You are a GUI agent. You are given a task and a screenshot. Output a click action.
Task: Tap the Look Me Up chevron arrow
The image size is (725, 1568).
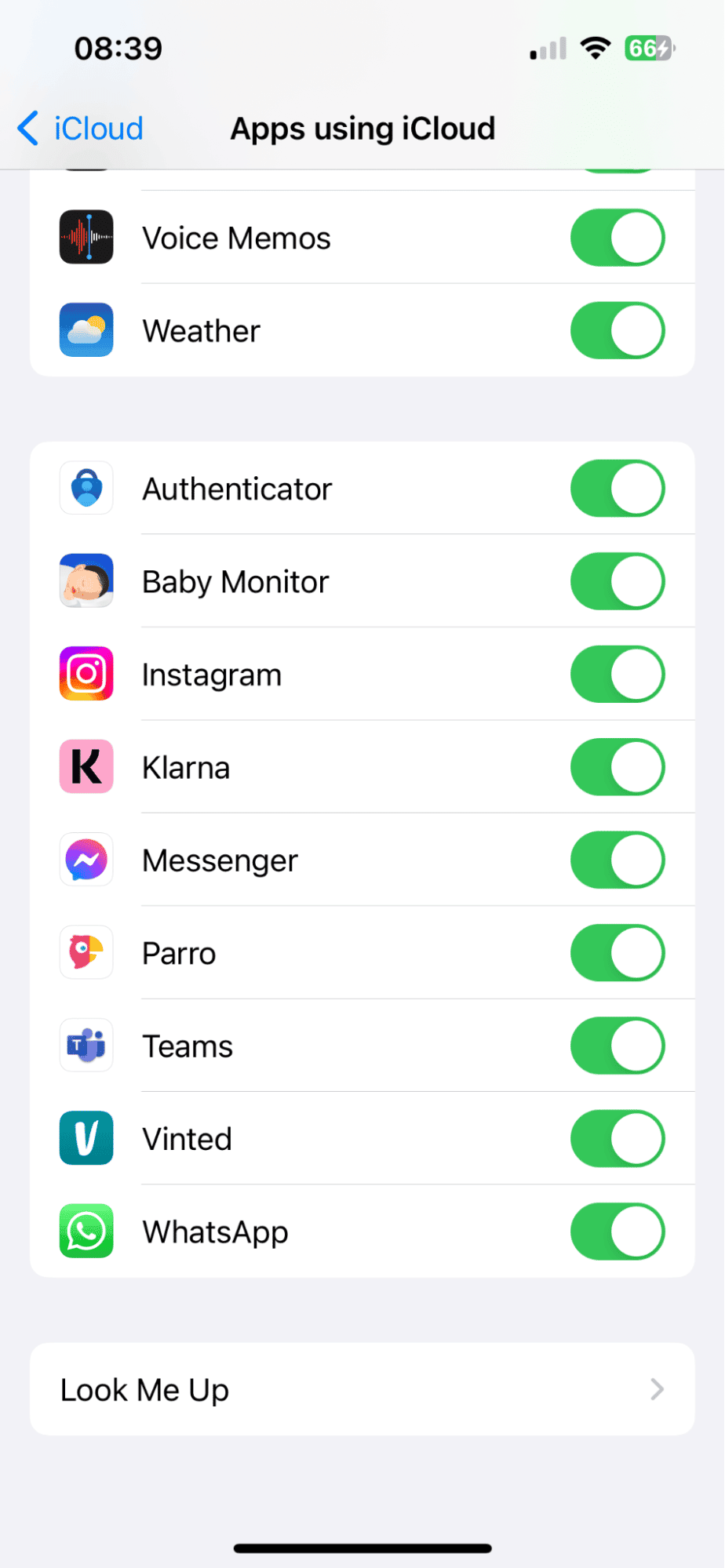click(x=658, y=1388)
